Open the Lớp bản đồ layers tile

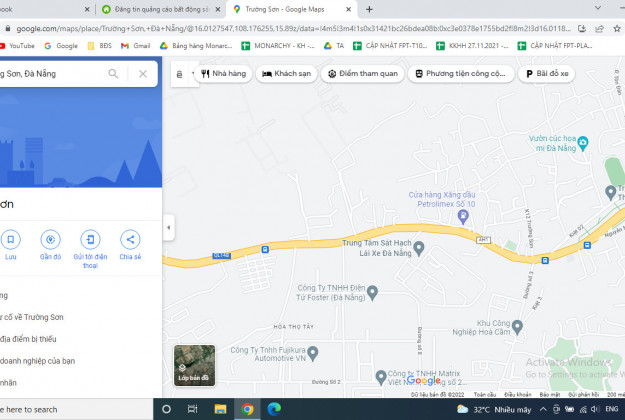click(194, 365)
